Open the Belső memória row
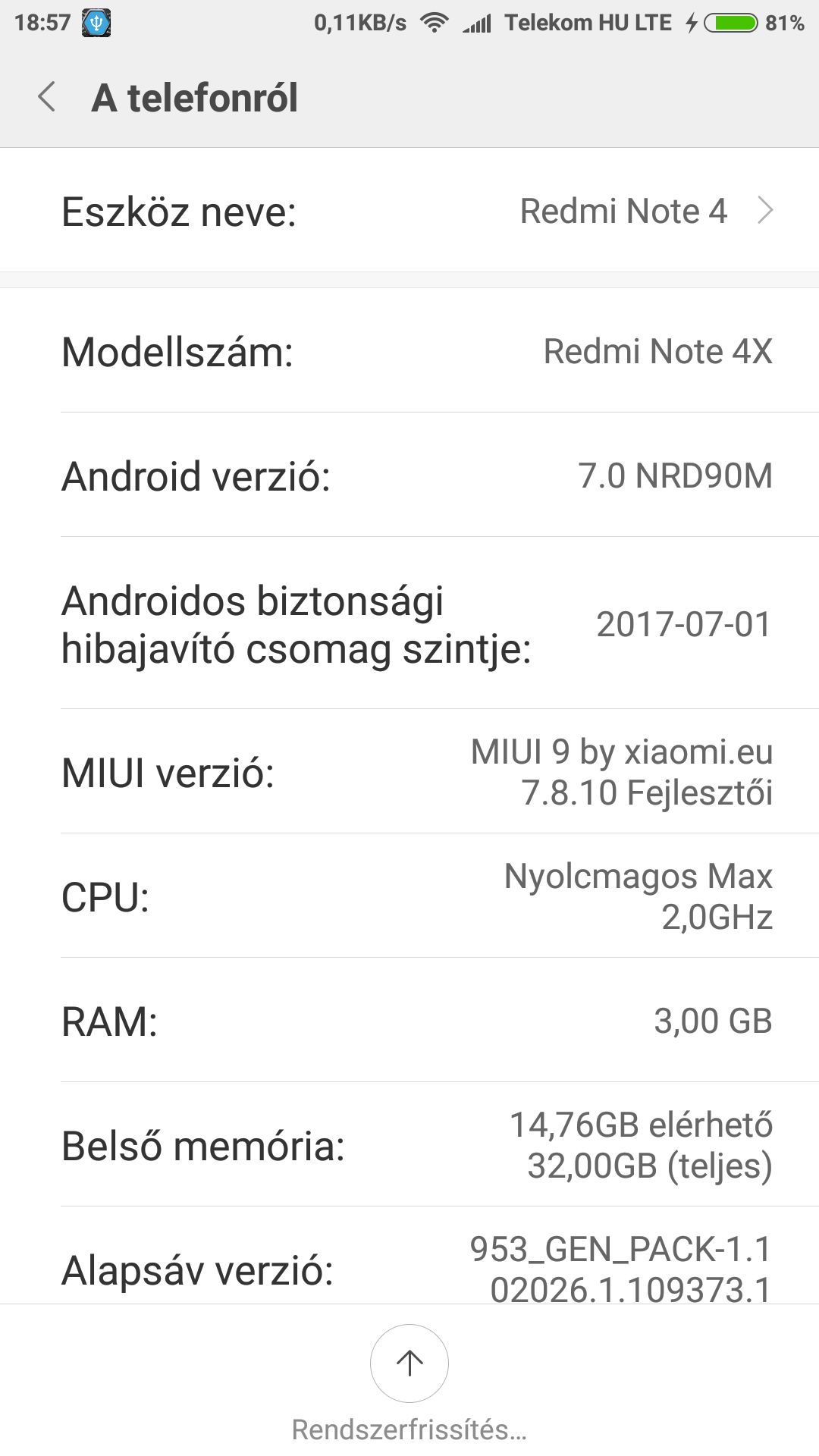 point(409,1145)
